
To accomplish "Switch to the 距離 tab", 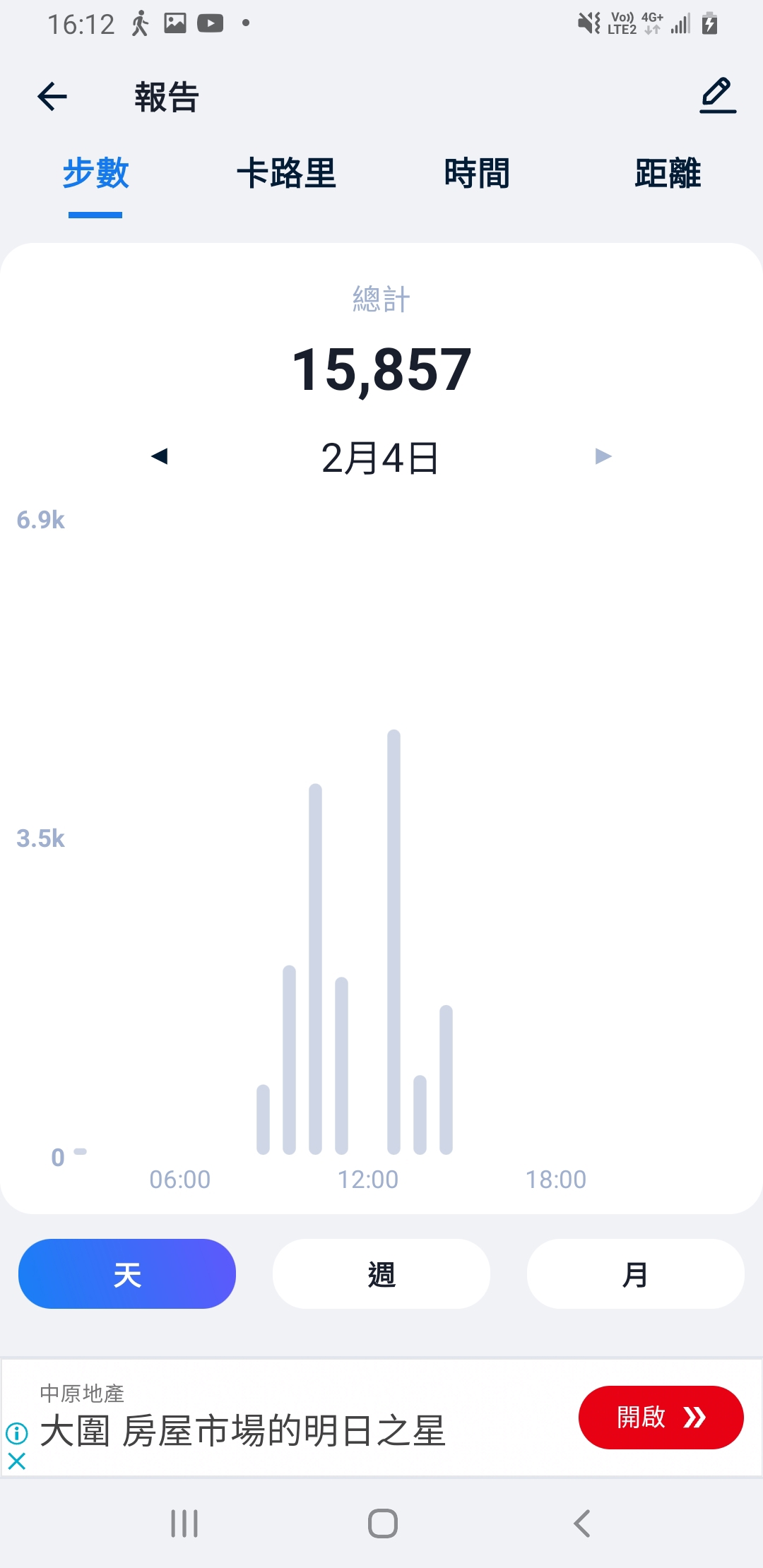I will tap(668, 174).
